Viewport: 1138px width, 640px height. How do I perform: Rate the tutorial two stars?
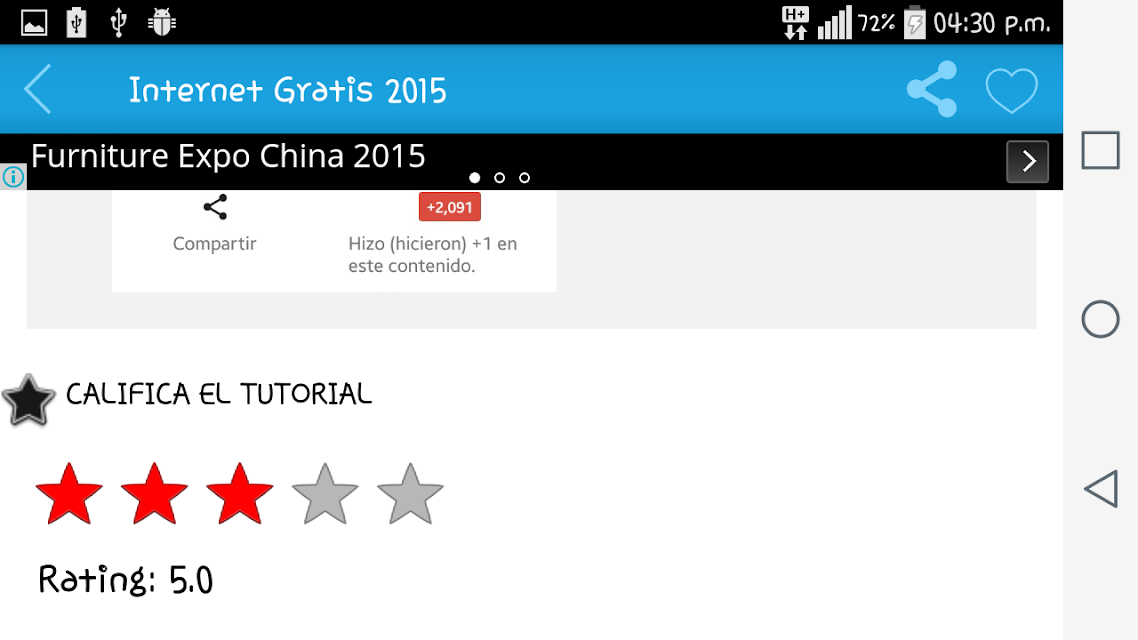pos(154,494)
